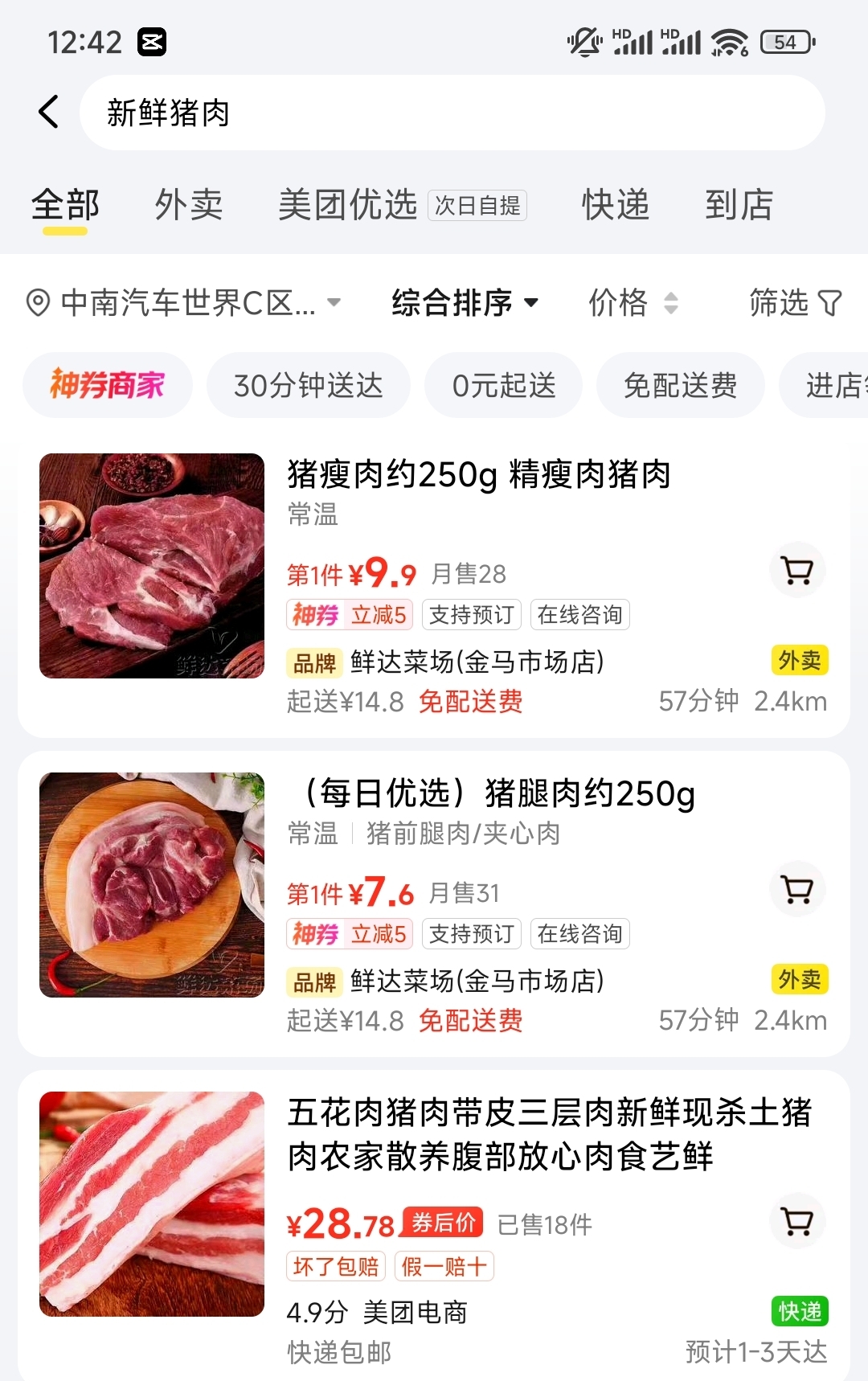Tap the 新鲜猪肉 search field
Viewport: 868px width, 1381px height.
pyautogui.click(x=450, y=113)
